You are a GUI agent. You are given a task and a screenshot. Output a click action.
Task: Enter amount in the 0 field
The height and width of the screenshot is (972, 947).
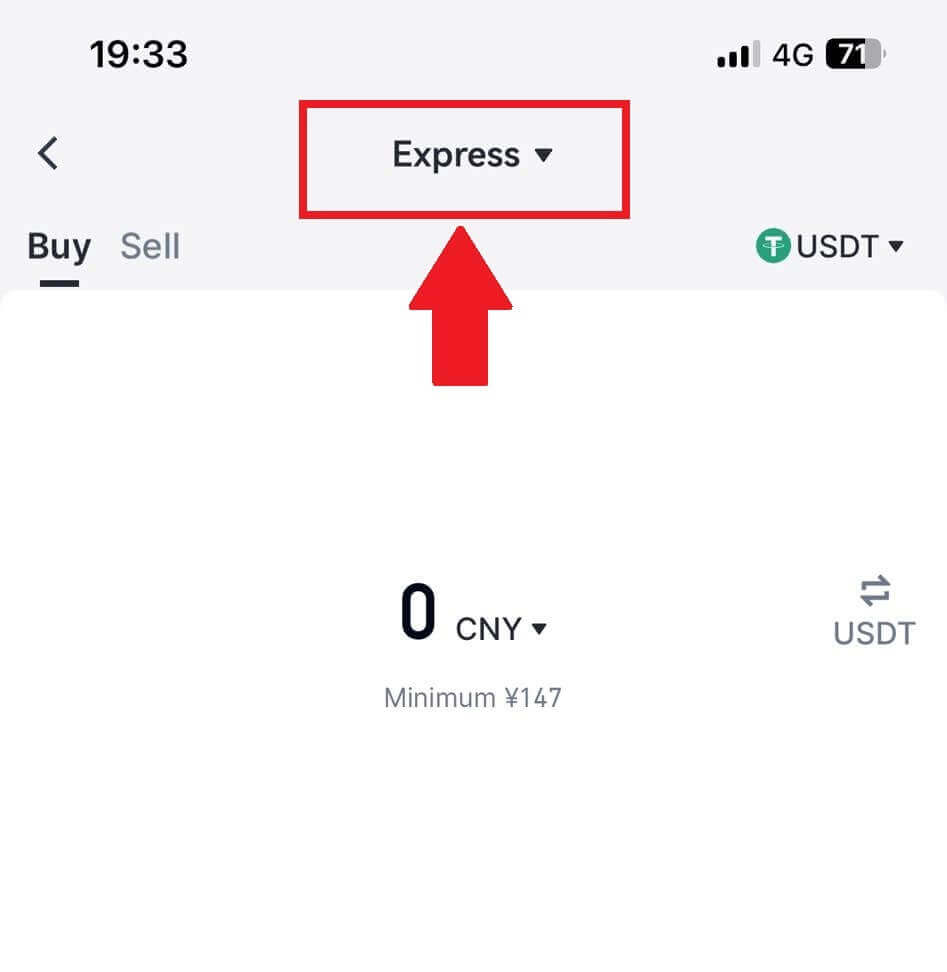point(418,613)
